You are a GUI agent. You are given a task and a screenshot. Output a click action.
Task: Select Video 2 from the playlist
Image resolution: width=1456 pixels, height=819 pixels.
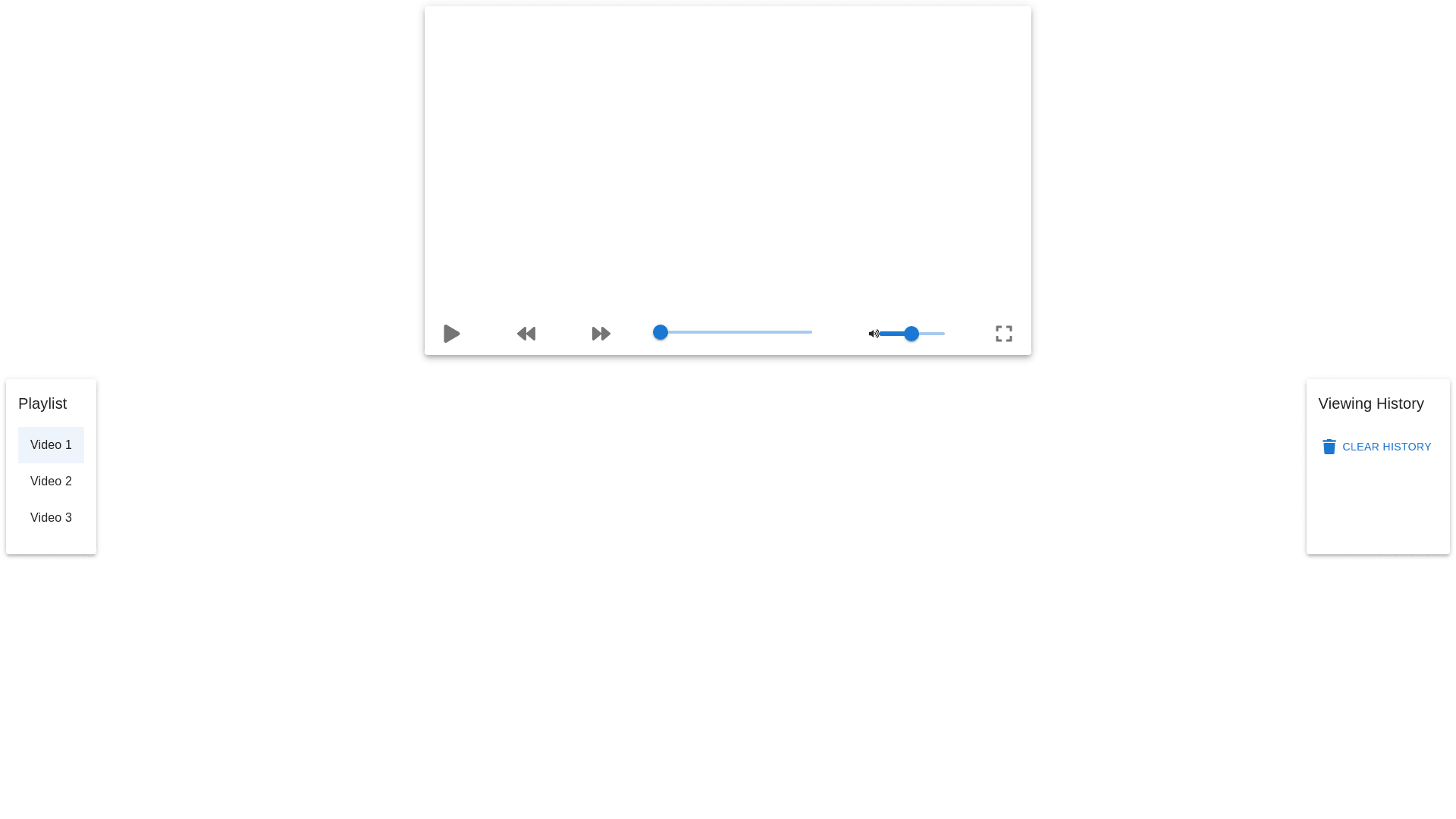coord(51,482)
